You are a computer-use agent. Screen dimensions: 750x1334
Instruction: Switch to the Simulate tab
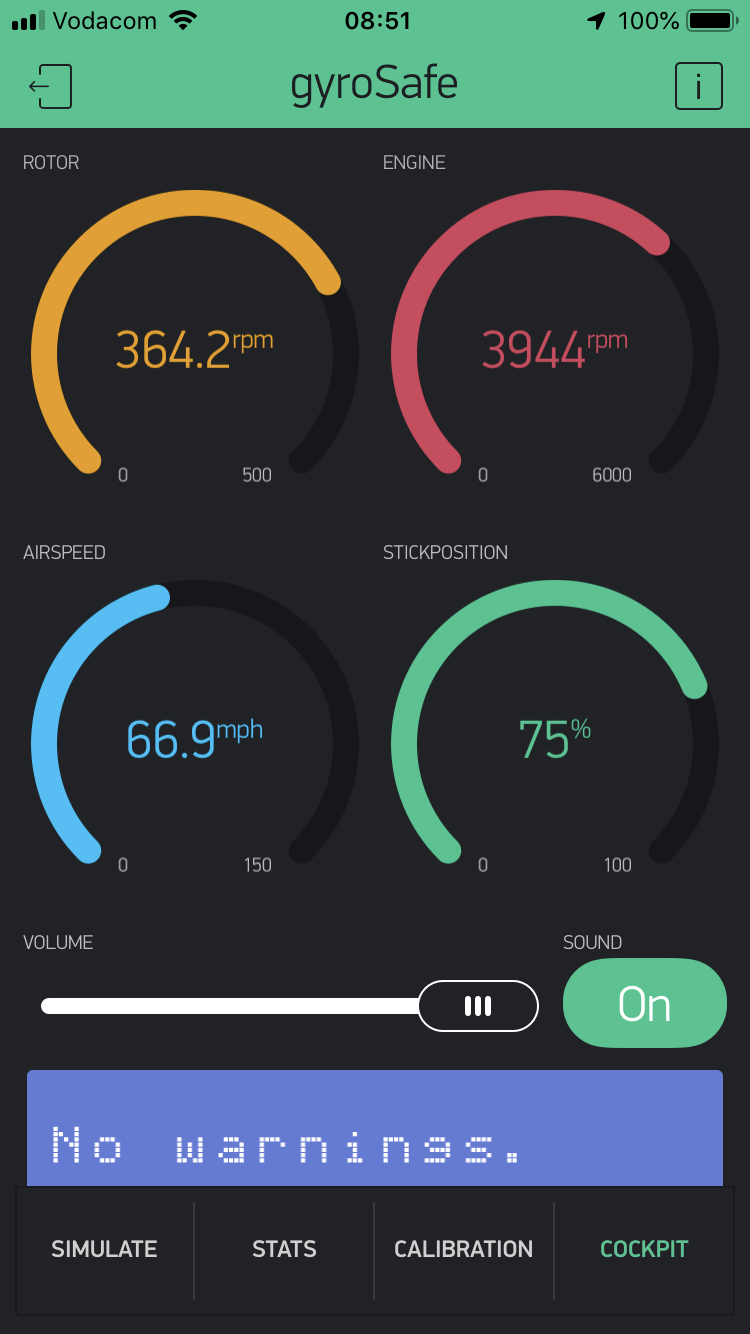pos(105,1250)
